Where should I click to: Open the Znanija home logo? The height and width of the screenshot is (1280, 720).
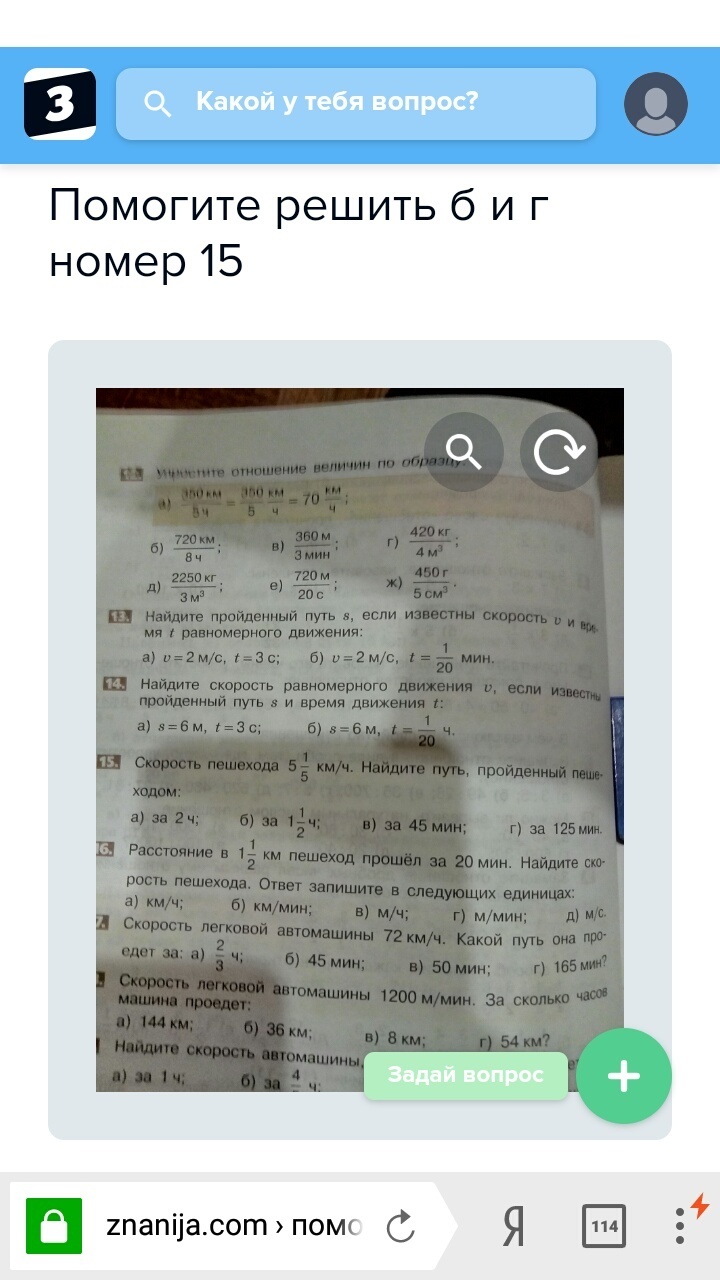pos(60,104)
